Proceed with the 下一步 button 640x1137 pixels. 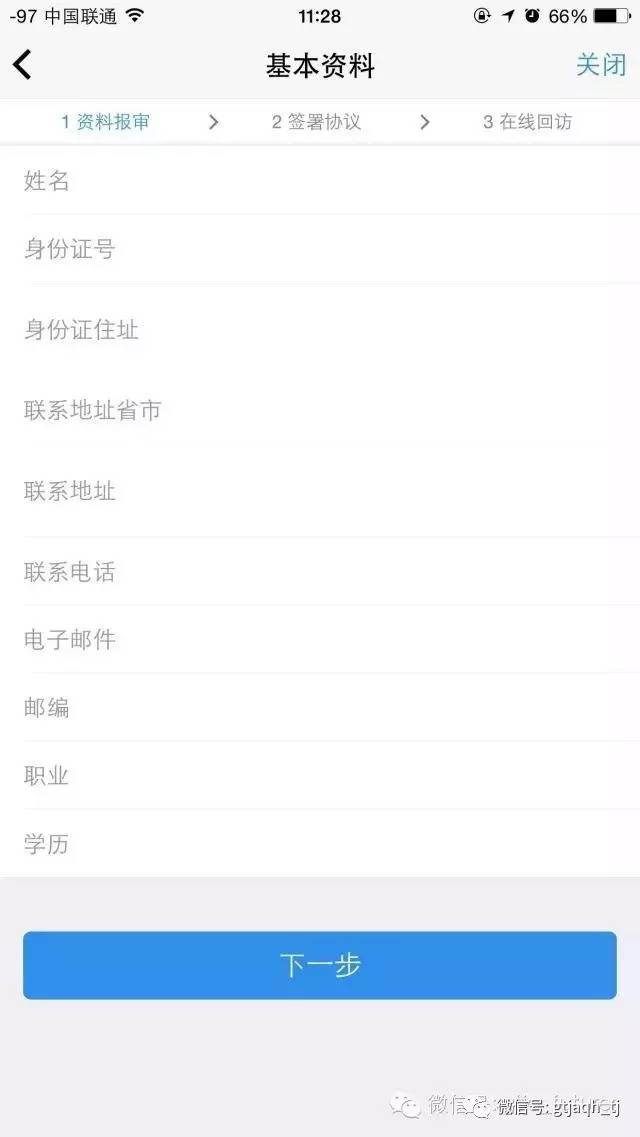[320, 965]
